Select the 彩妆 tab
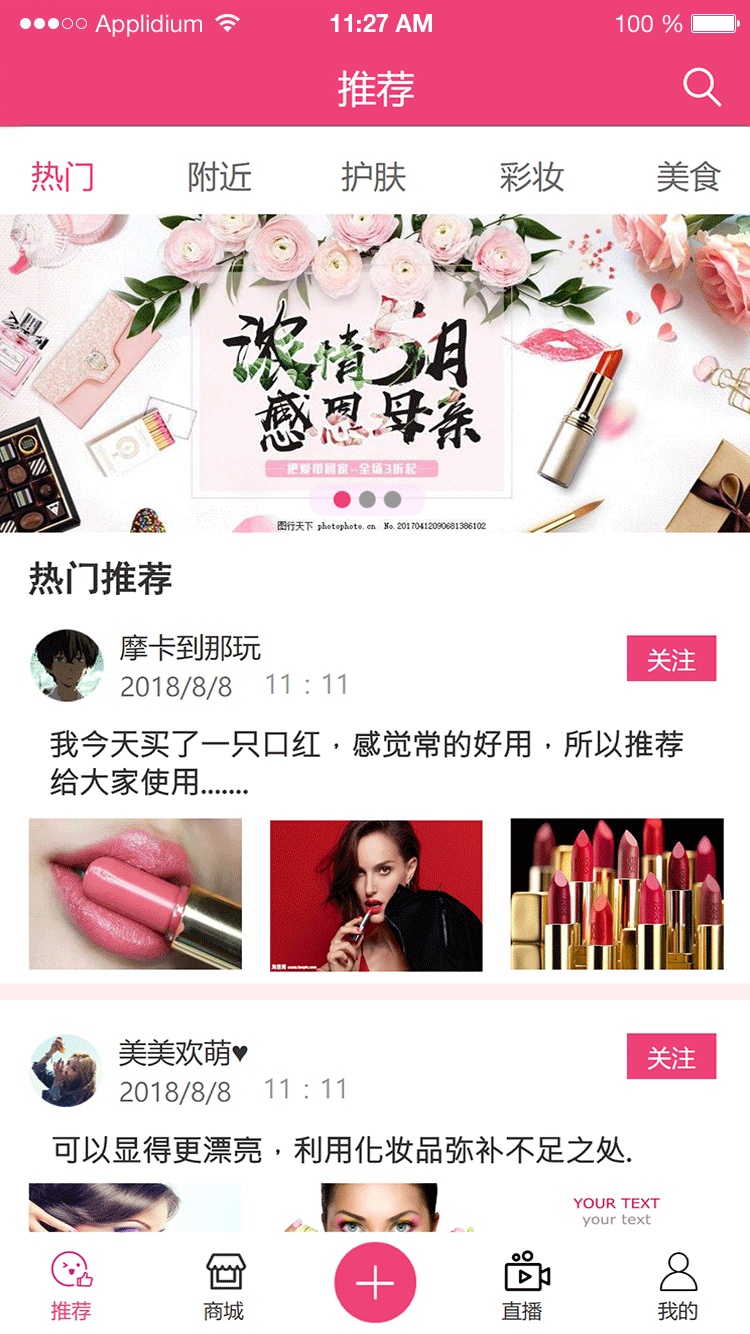The width and height of the screenshot is (750, 1334). click(532, 177)
